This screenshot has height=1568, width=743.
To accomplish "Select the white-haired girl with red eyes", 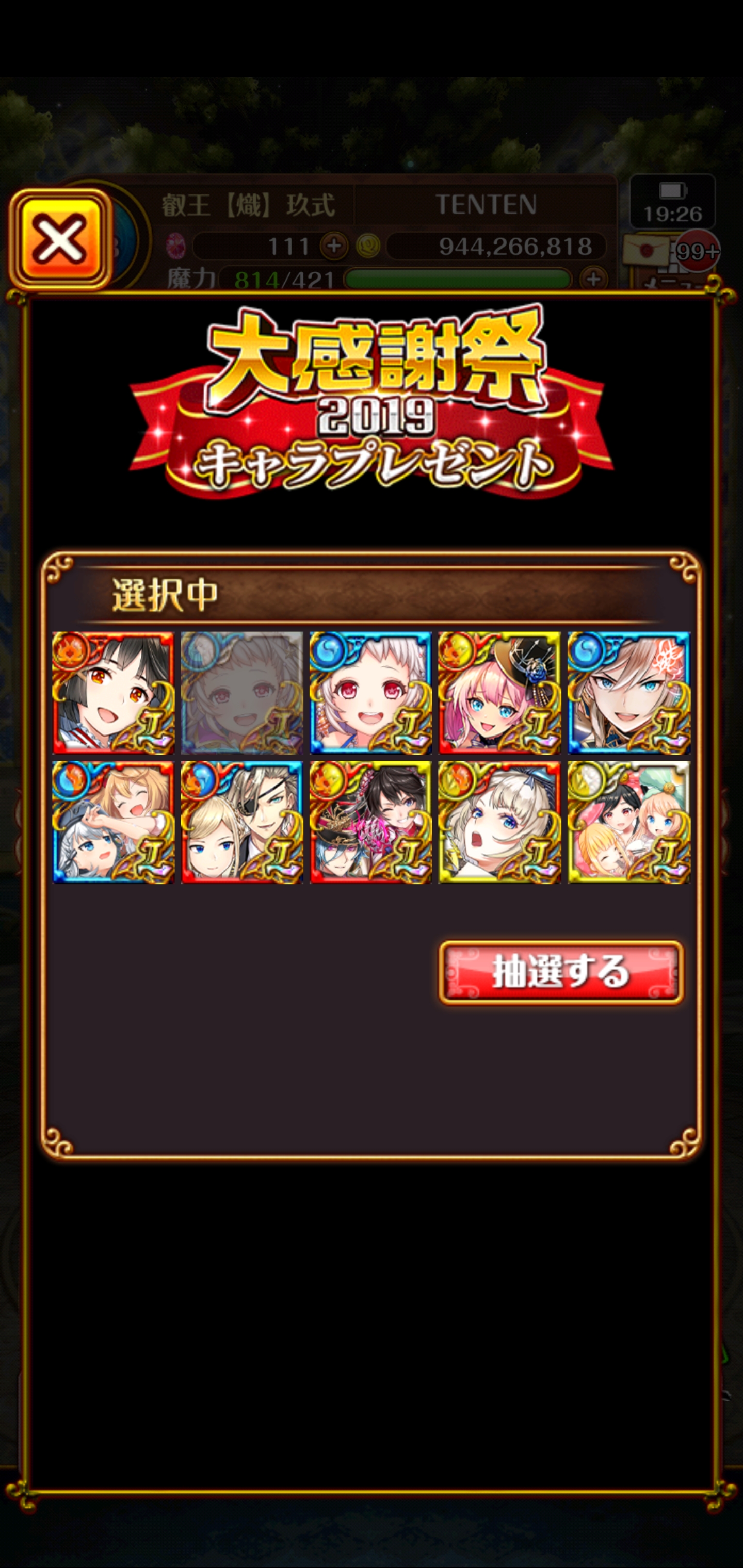I will [370, 693].
